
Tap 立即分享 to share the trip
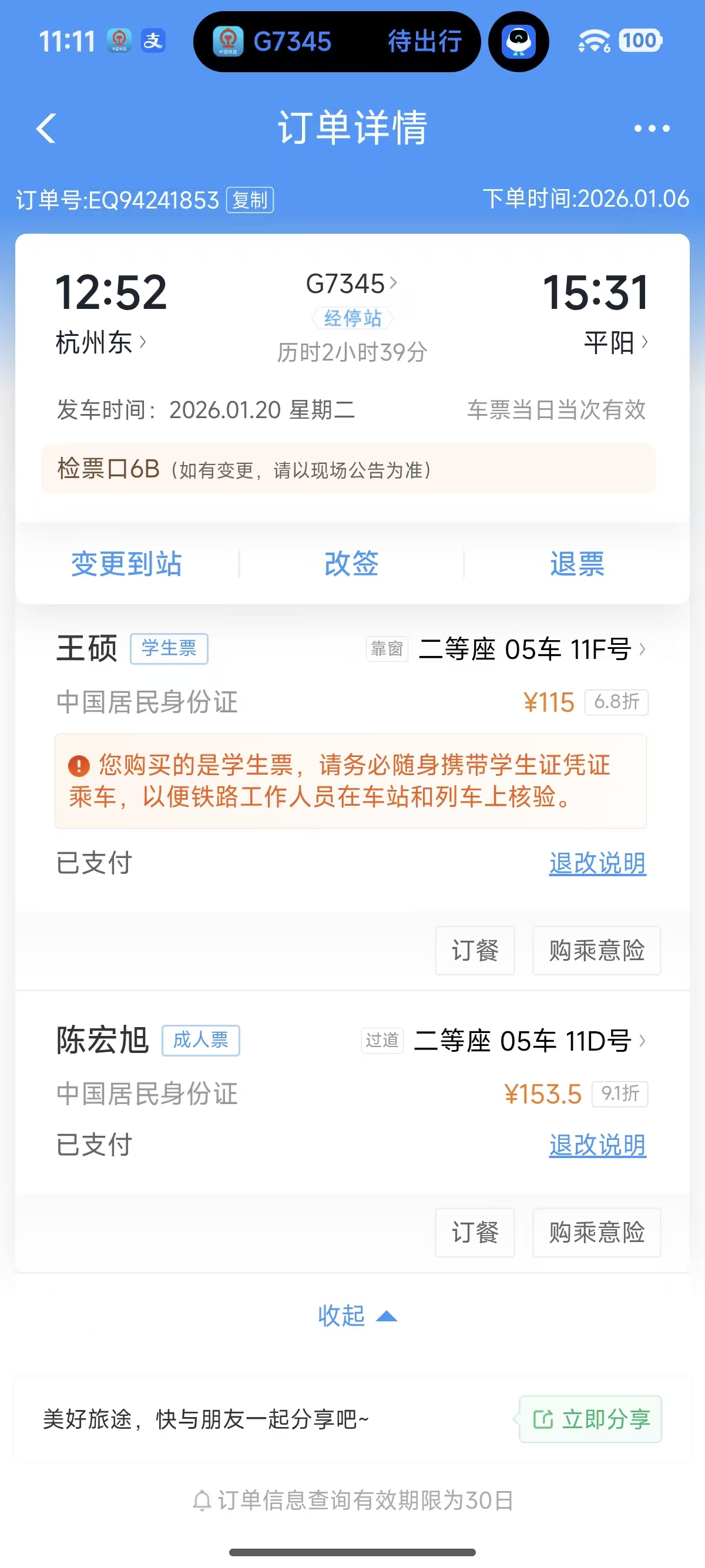coord(590,1419)
